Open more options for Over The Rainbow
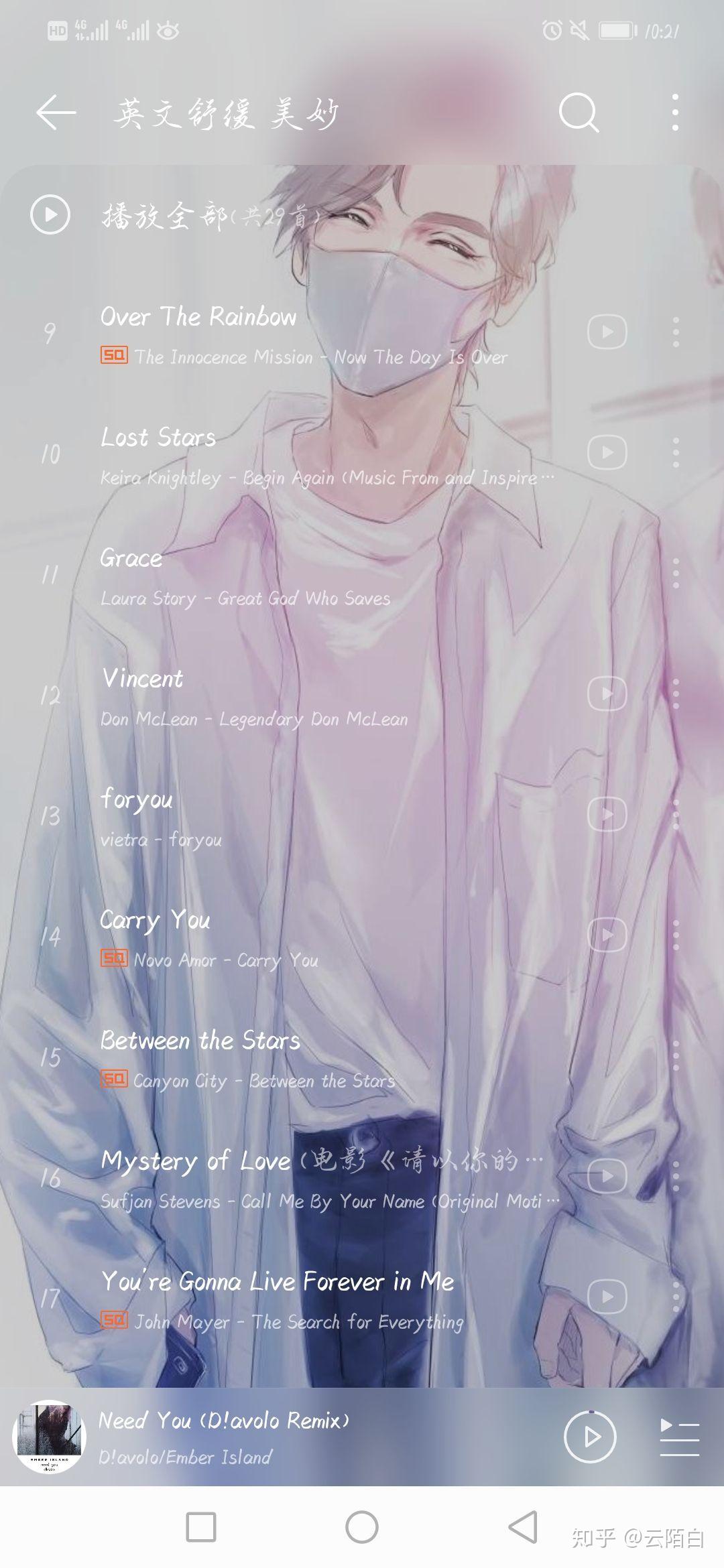724x1568 pixels. pyautogui.click(x=675, y=332)
